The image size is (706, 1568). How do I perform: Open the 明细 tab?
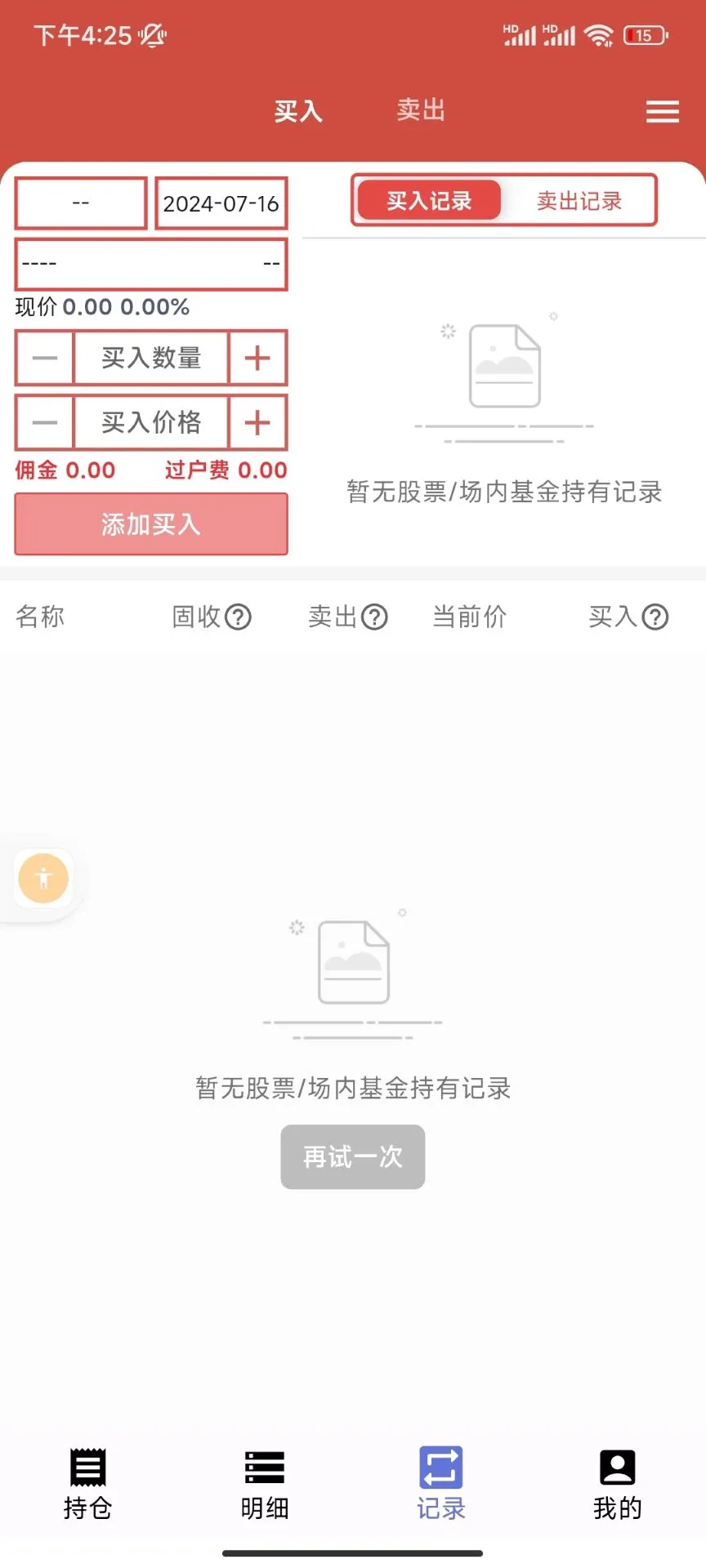[x=265, y=1484]
